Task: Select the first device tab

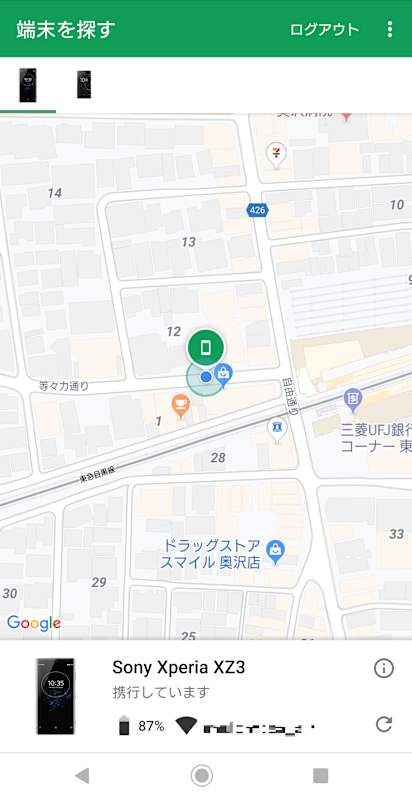Action: coord(28,85)
